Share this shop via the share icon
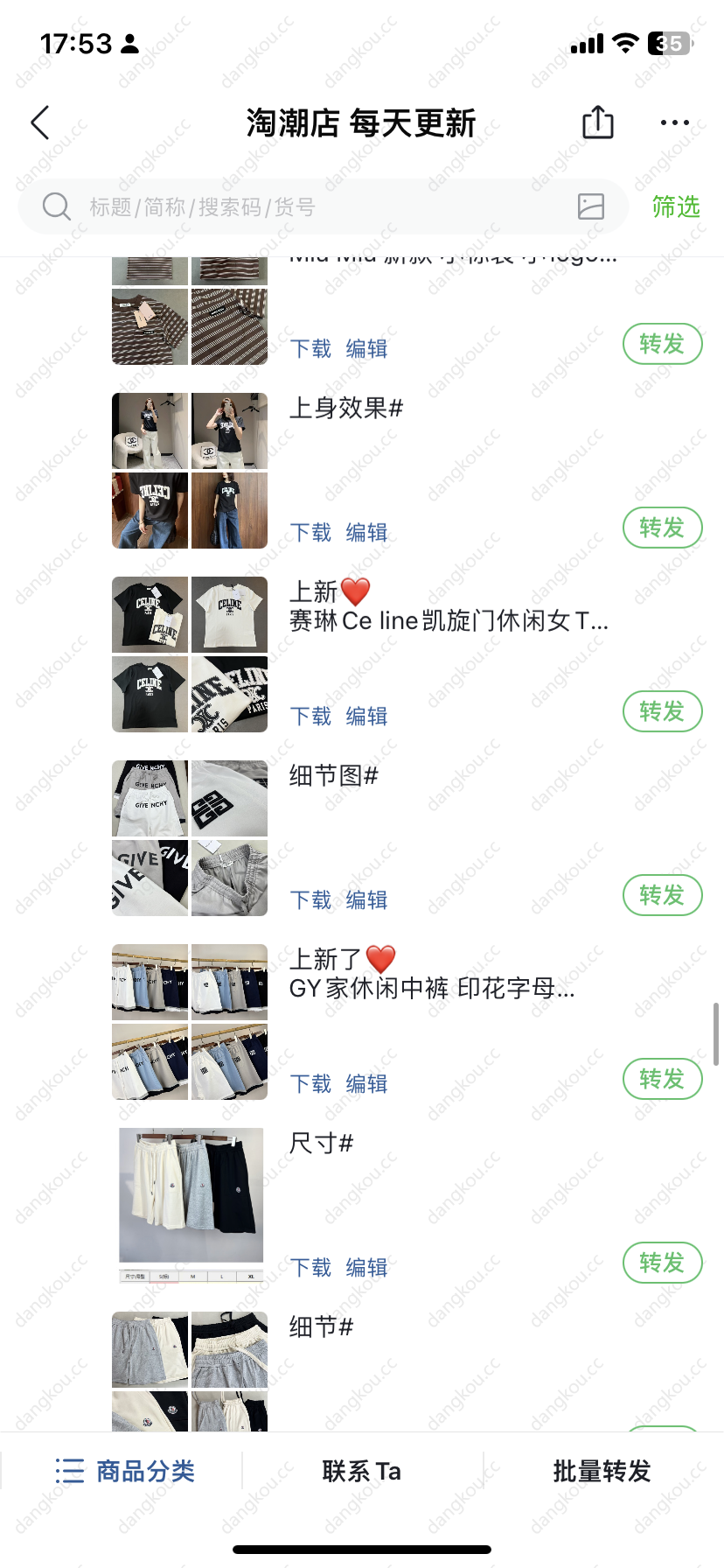The image size is (724, 1568). [598, 122]
